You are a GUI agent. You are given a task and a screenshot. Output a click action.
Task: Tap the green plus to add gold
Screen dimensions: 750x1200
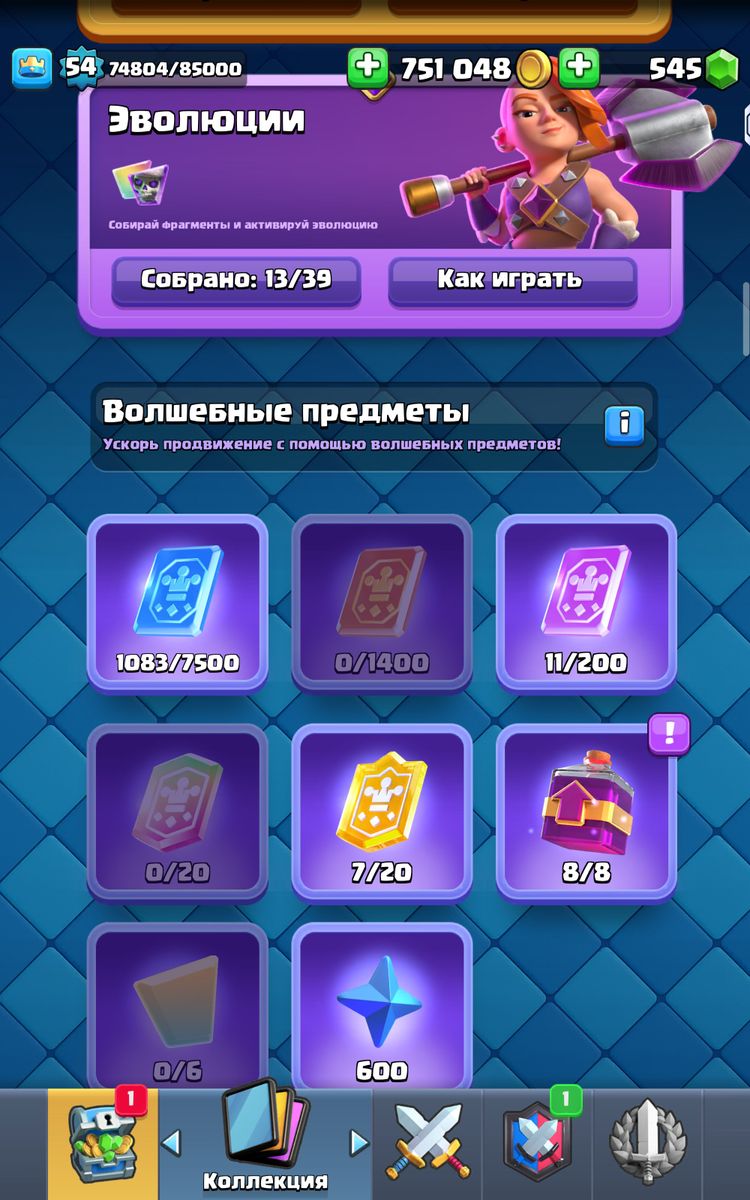pyautogui.click(x=368, y=68)
